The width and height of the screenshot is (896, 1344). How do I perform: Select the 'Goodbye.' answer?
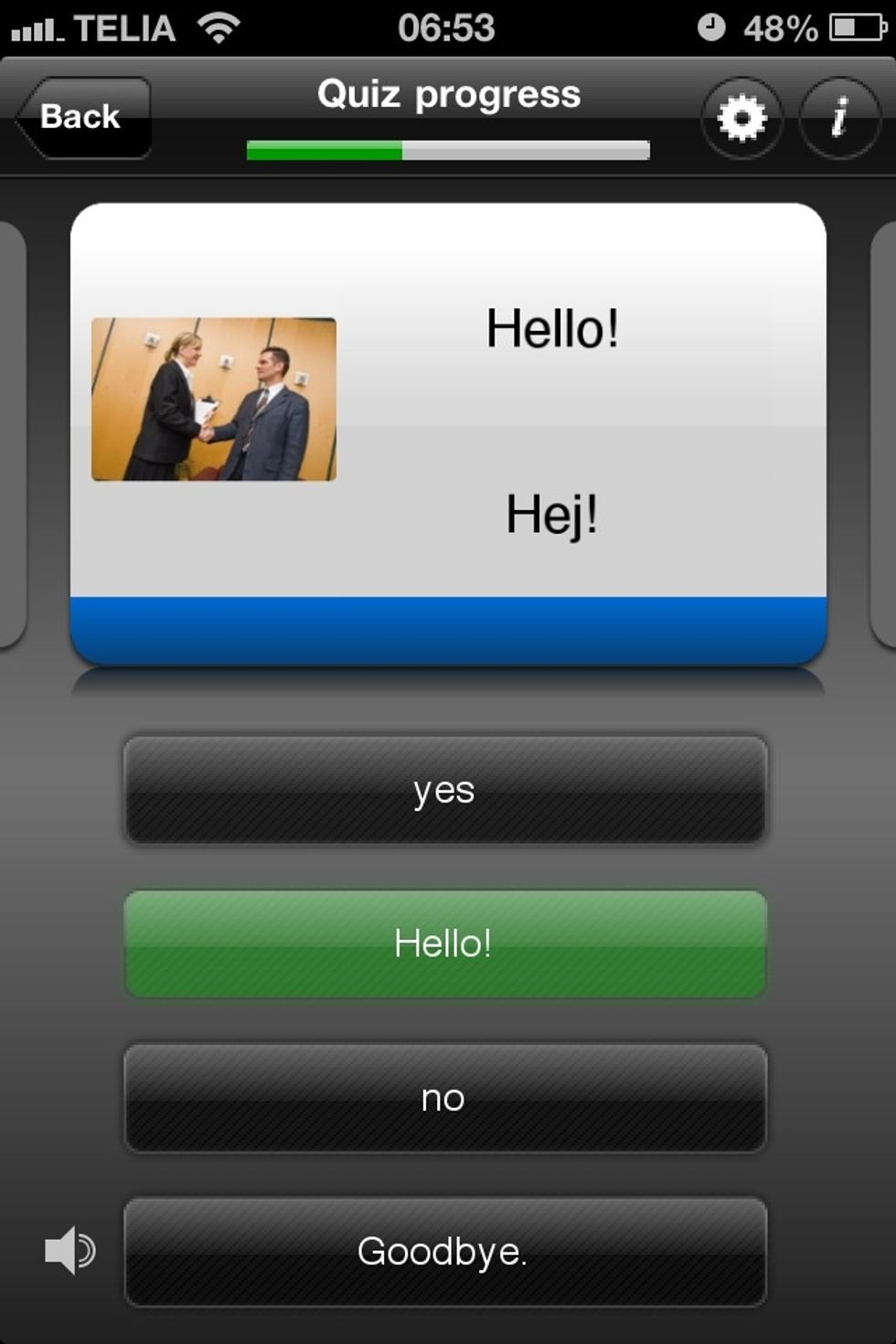444,1251
